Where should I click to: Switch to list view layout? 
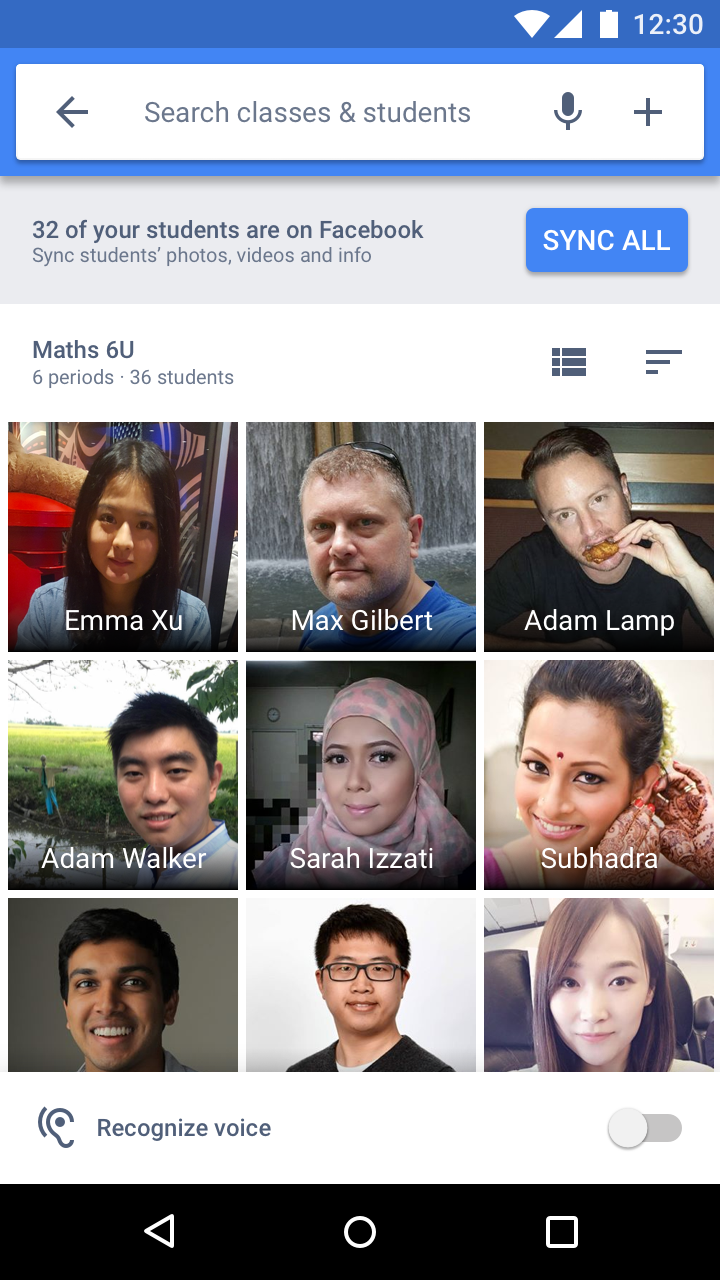pyautogui.click(x=569, y=362)
